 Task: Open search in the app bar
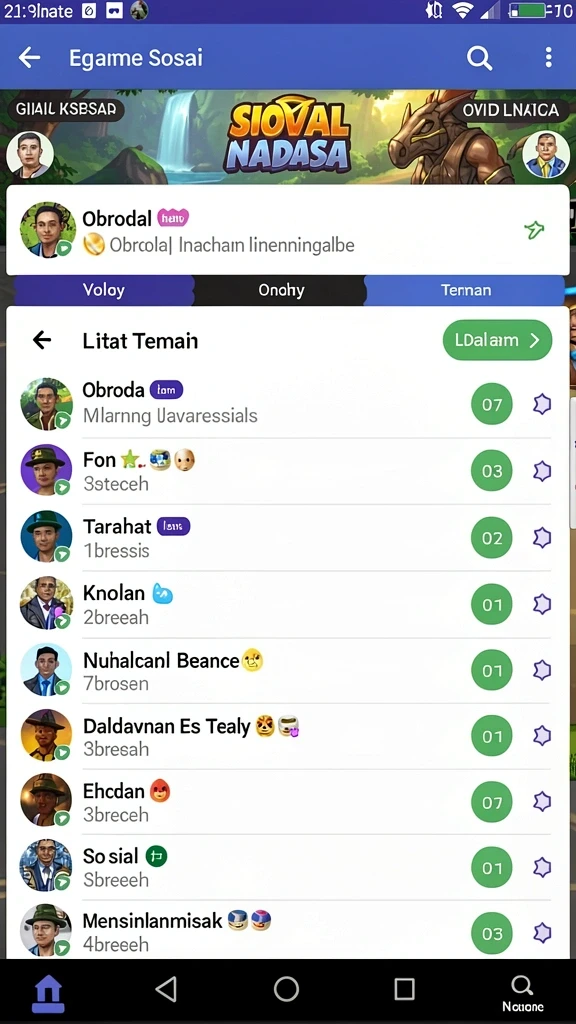click(x=479, y=58)
